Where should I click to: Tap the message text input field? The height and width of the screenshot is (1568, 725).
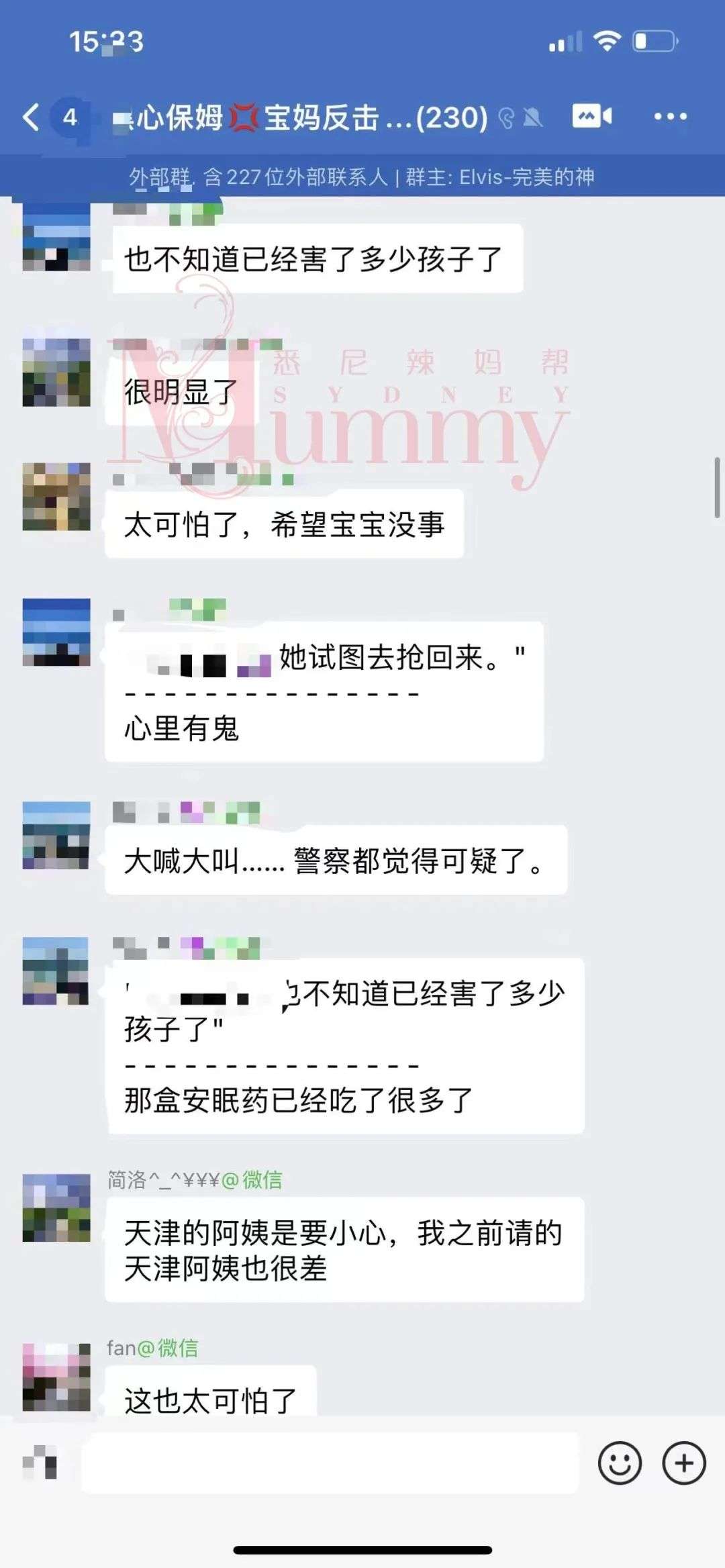point(329,1463)
